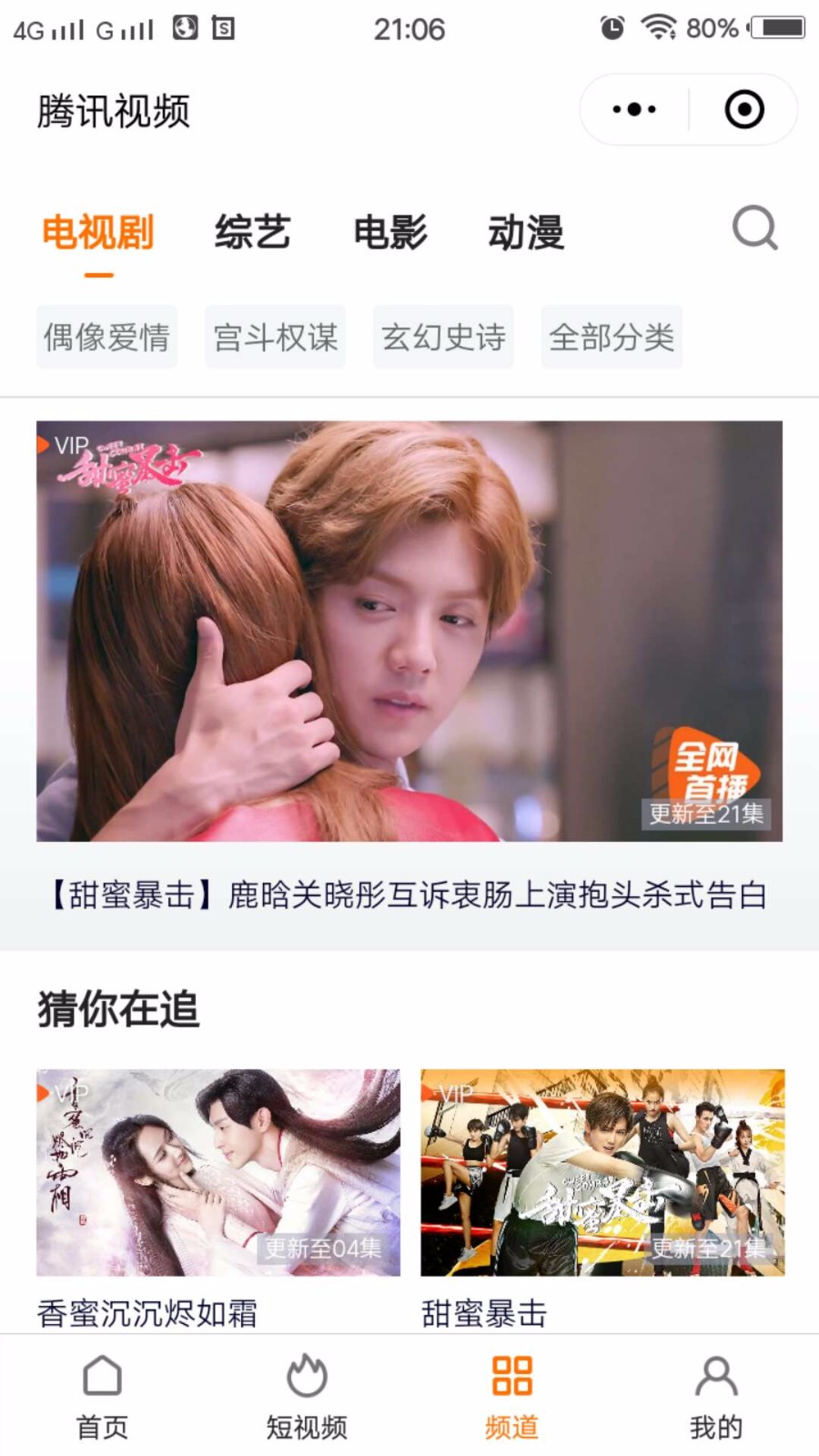The width and height of the screenshot is (819, 1456).
Task: Switch to 短视频 in bottom navigation
Action: point(307,1397)
